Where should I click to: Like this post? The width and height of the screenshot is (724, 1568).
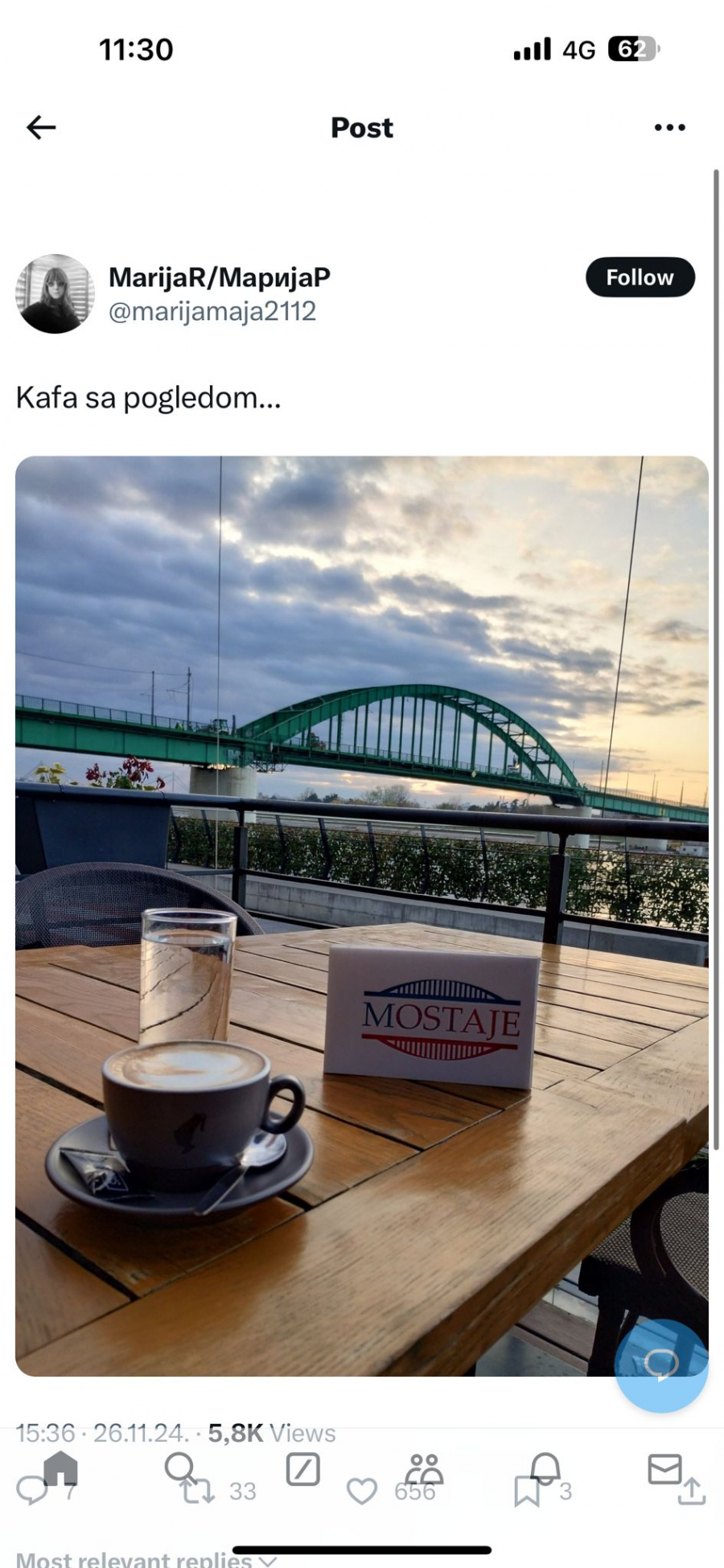(362, 1492)
